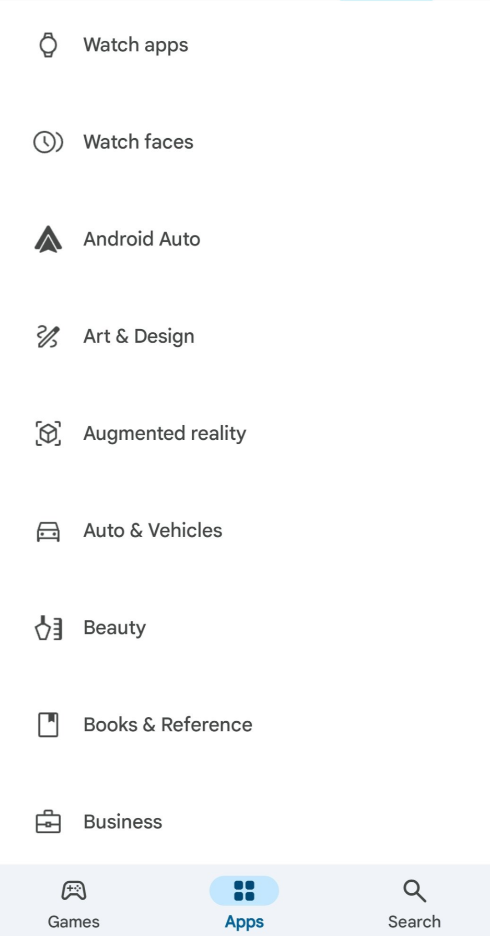
Task: Open the Augmented reality category
Action: point(245,433)
